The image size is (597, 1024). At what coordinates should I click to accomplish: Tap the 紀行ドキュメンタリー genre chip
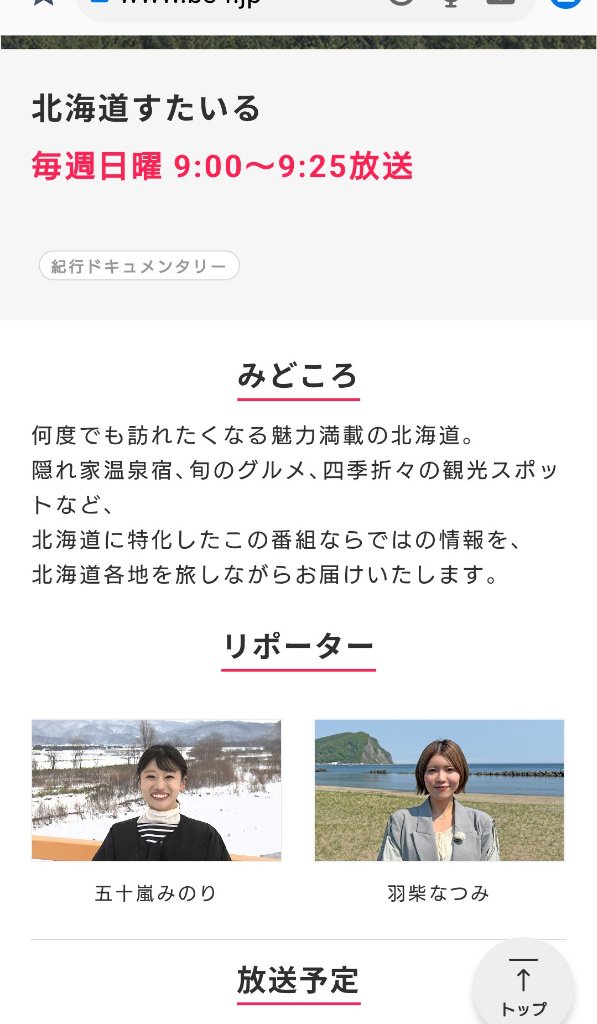coord(139,266)
